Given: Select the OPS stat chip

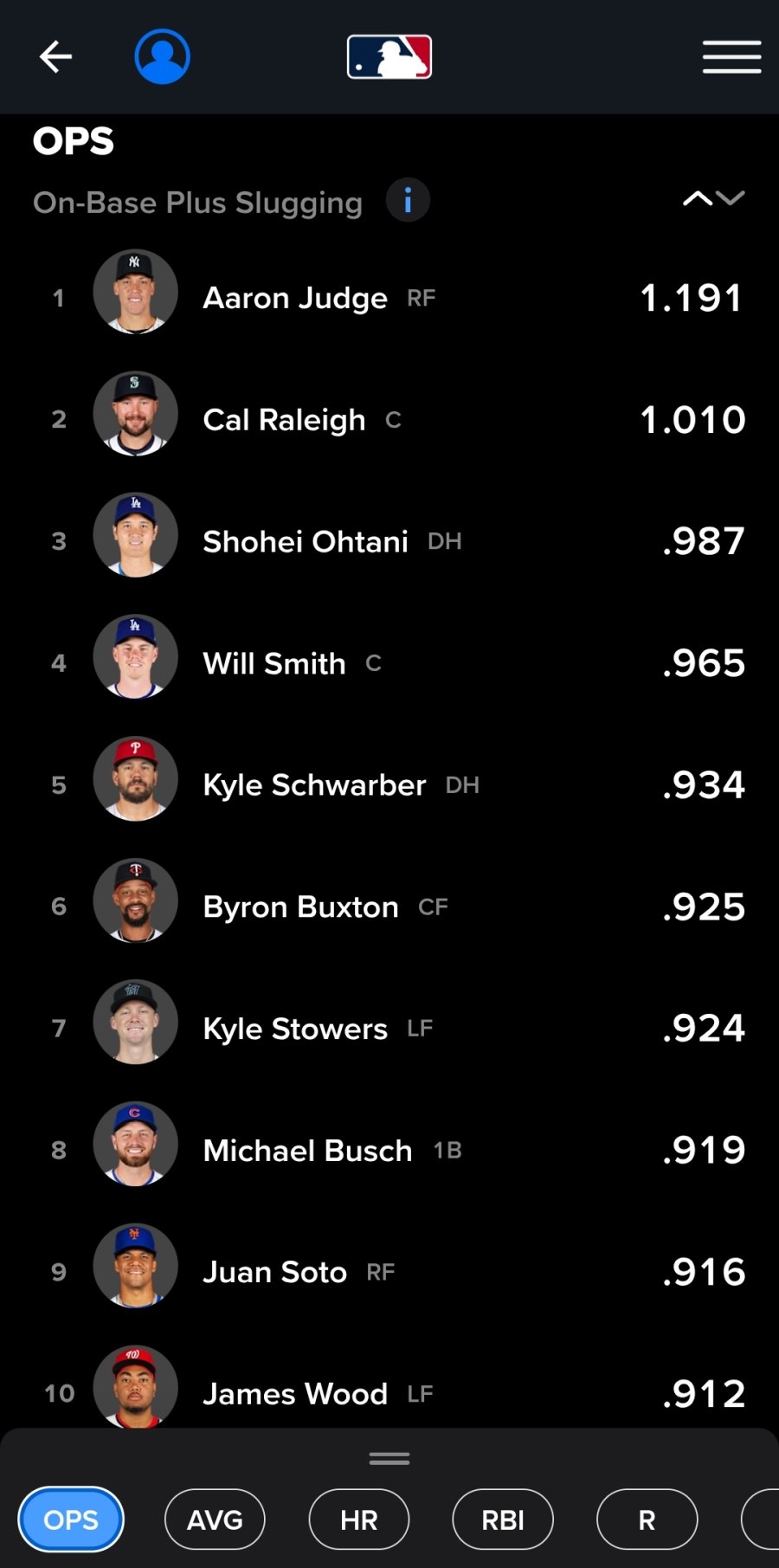Looking at the screenshot, I should [x=71, y=1520].
